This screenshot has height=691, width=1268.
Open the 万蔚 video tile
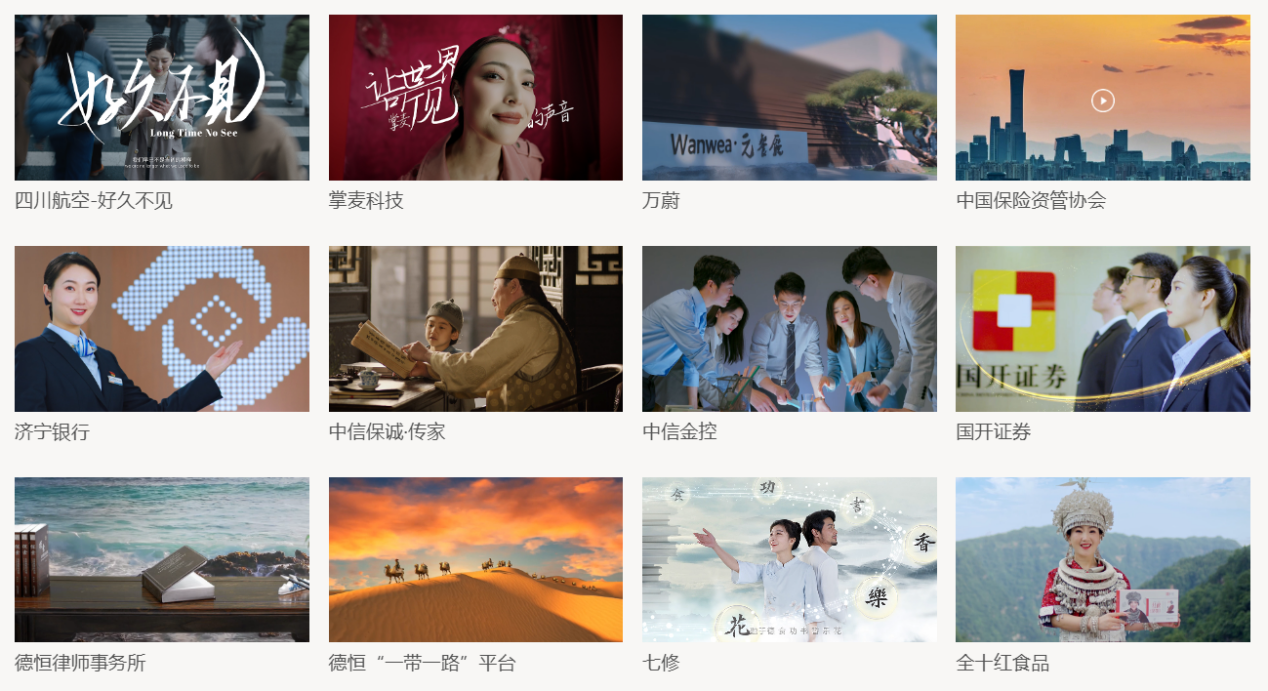pos(789,97)
